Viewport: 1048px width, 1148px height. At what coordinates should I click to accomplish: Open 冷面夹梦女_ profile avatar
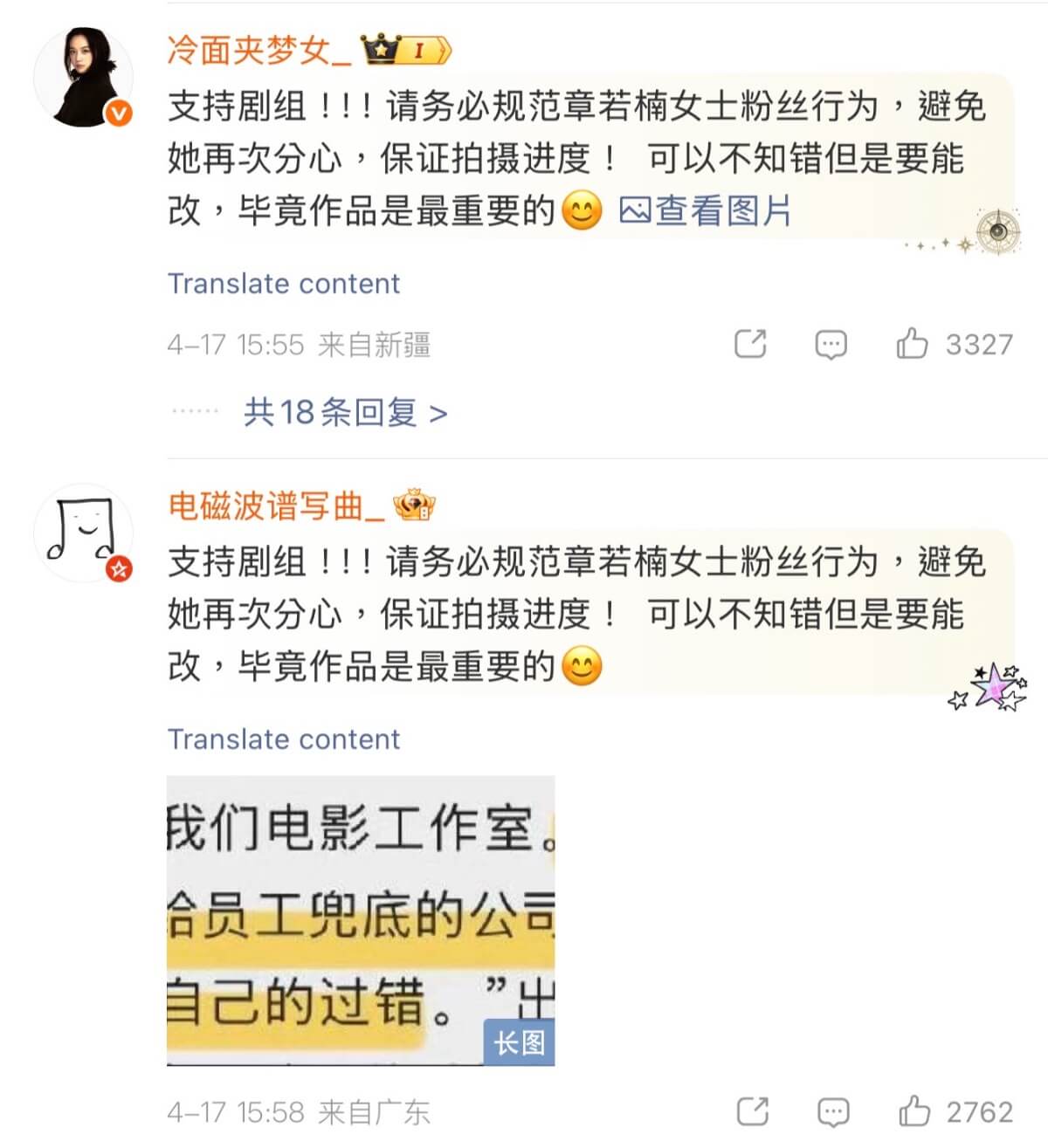pyautogui.click(x=84, y=78)
